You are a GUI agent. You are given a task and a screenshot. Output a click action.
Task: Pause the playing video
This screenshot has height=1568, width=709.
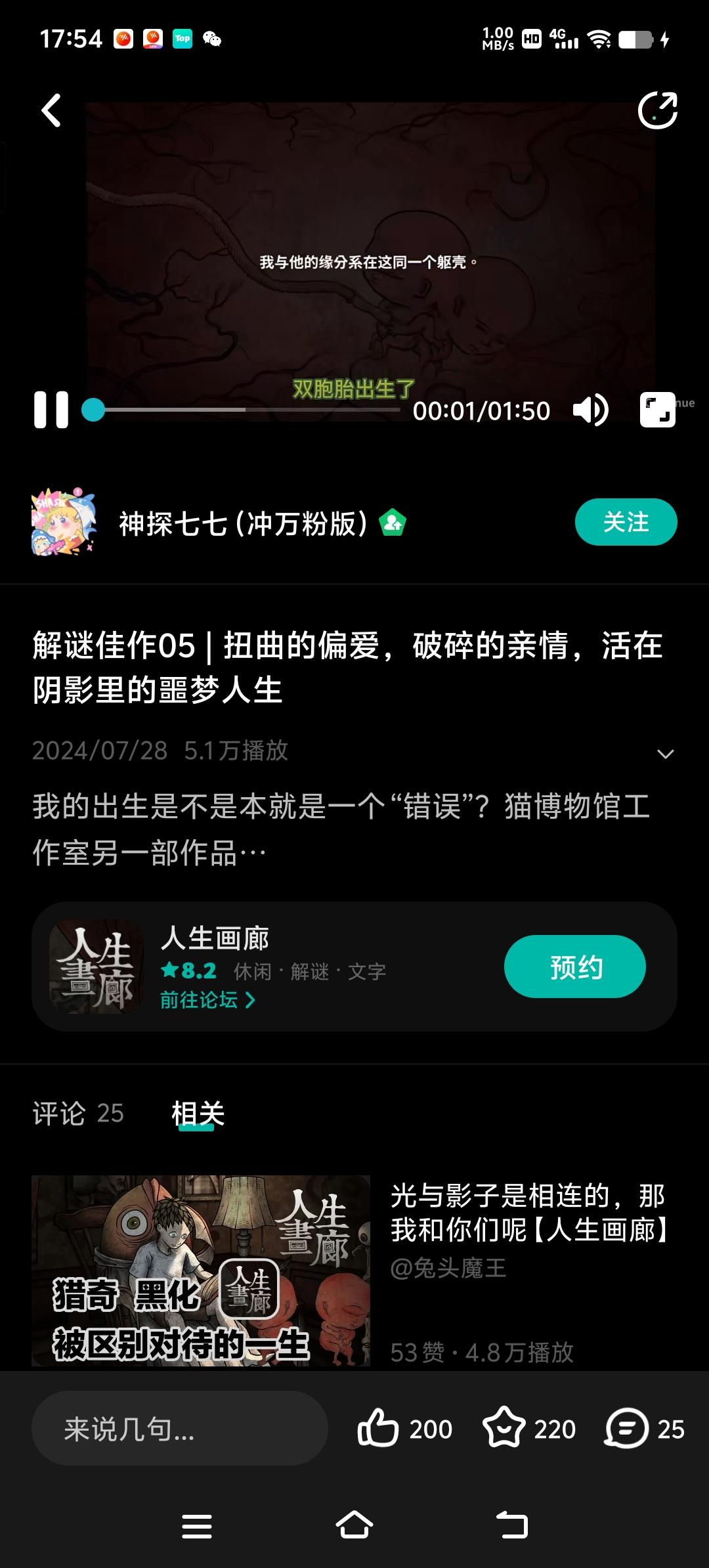pos(52,409)
